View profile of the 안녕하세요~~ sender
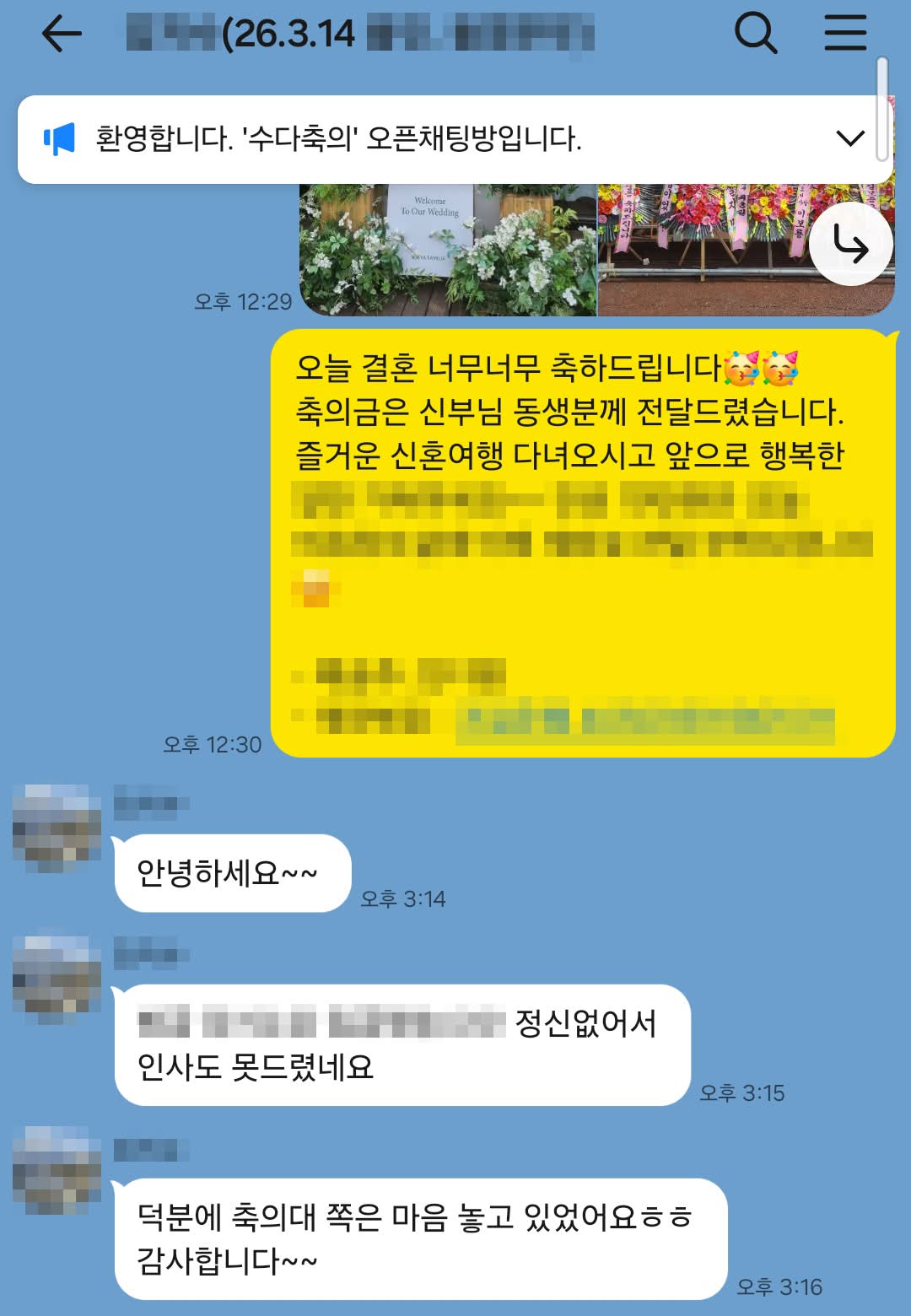The image size is (911, 1316). 57,828
